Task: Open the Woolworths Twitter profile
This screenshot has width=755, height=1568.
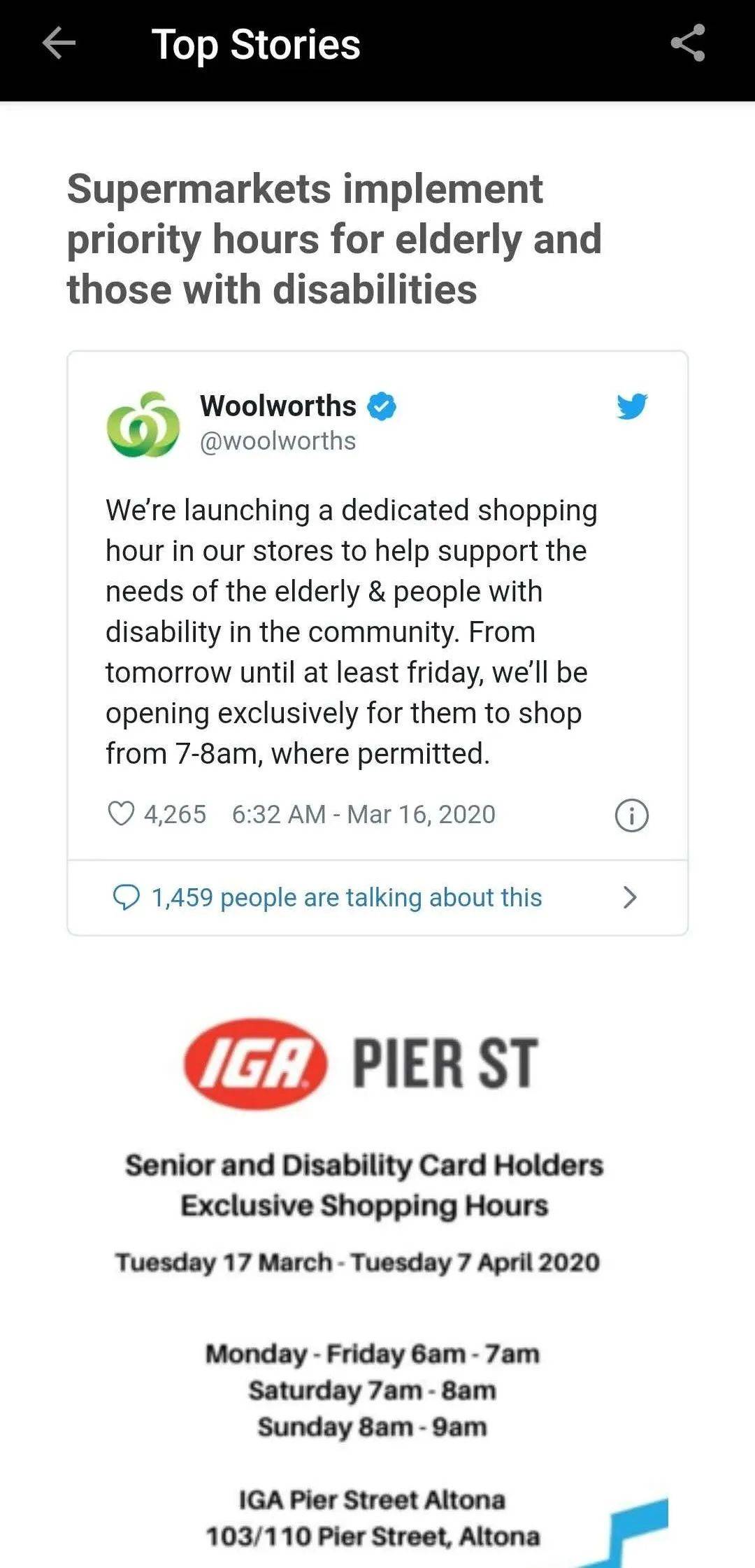Action: point(278,406)
